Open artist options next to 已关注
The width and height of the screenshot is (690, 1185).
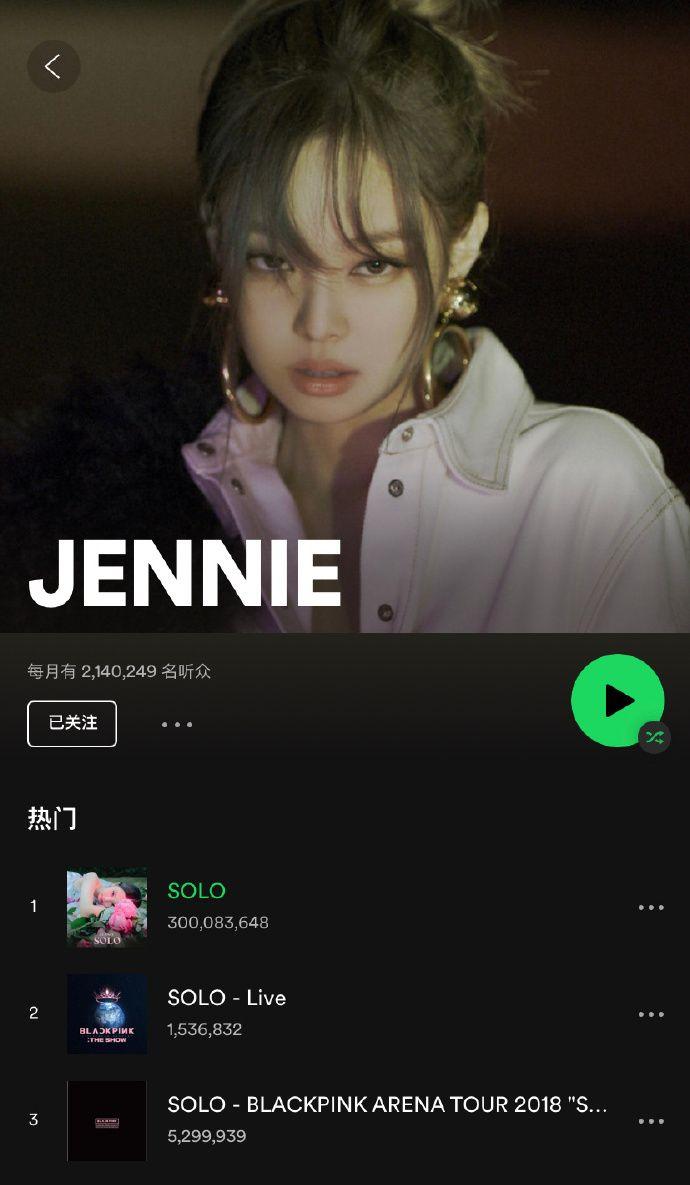point(177,724)
